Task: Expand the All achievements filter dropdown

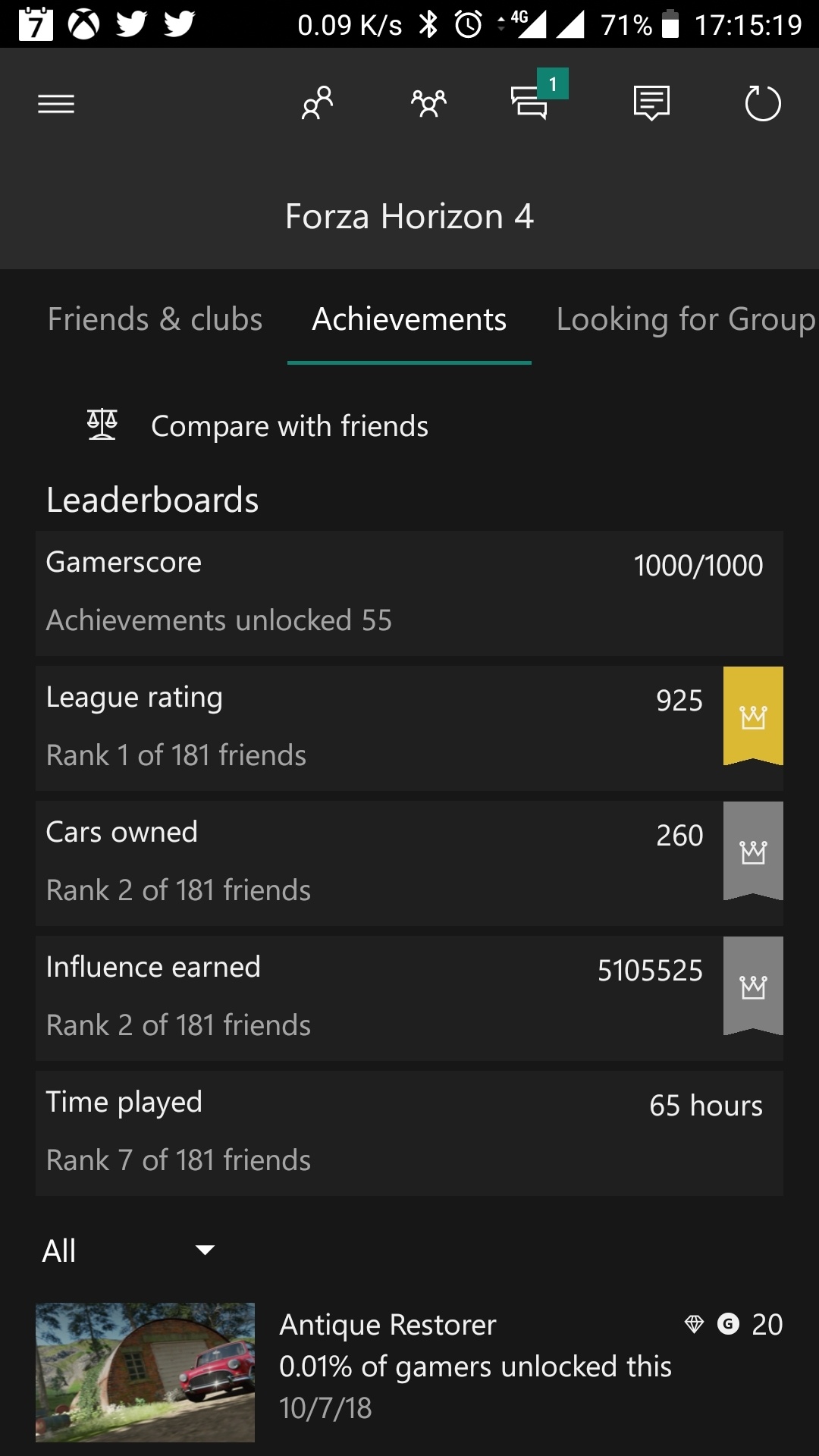Action: coord(129,1250)
